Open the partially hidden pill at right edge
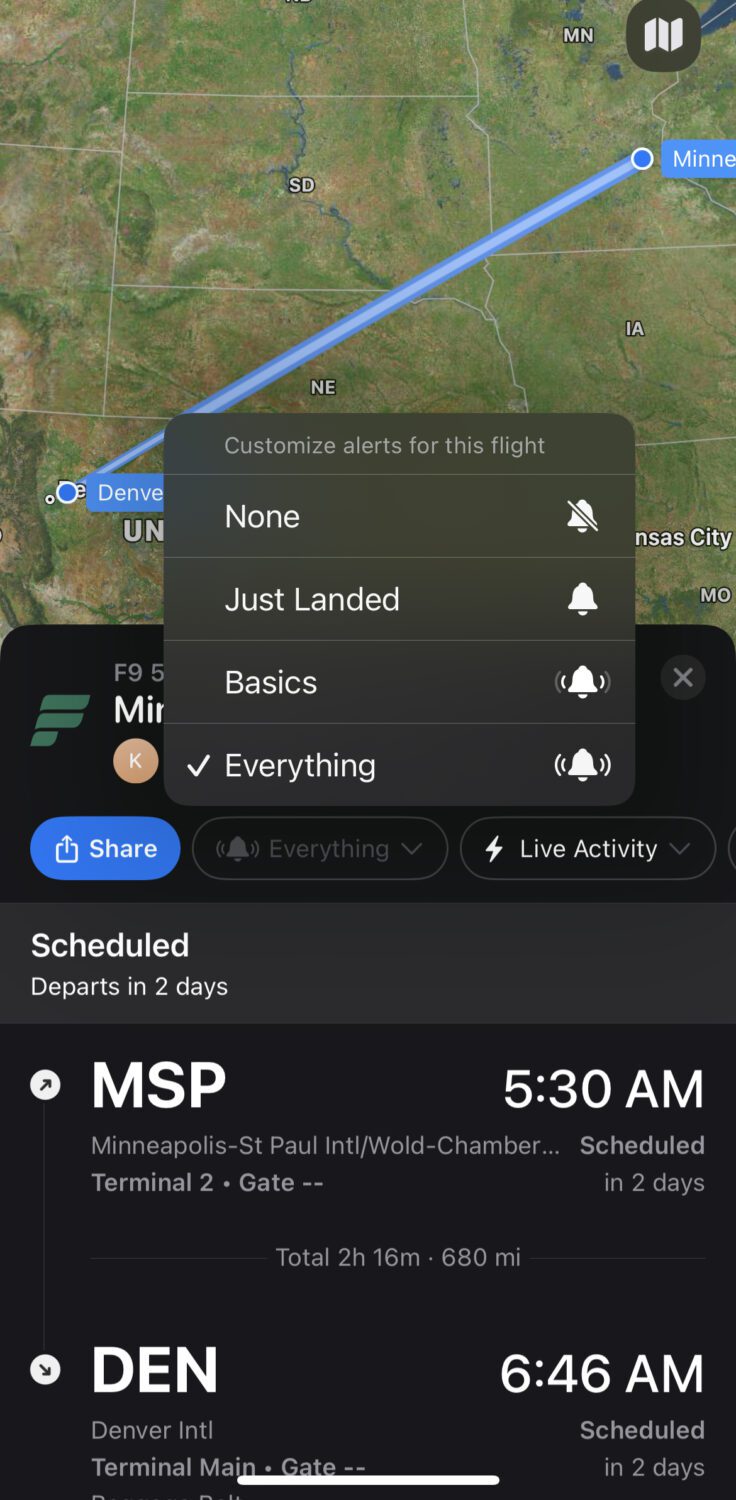The width and height of the screenshot is (736, 1500). point(731,848)
